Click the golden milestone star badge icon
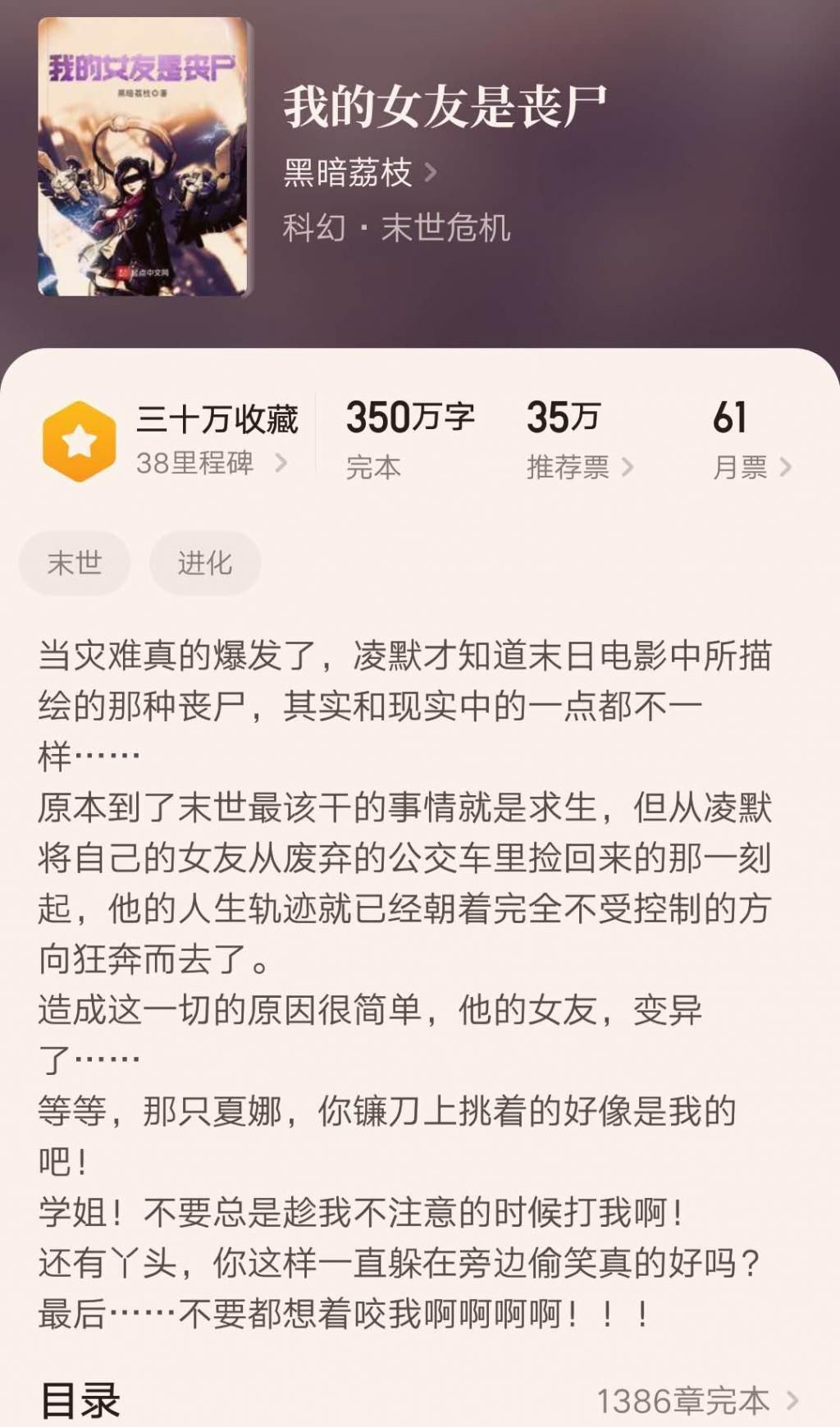The image size is (840, 1427). [78, 437]
